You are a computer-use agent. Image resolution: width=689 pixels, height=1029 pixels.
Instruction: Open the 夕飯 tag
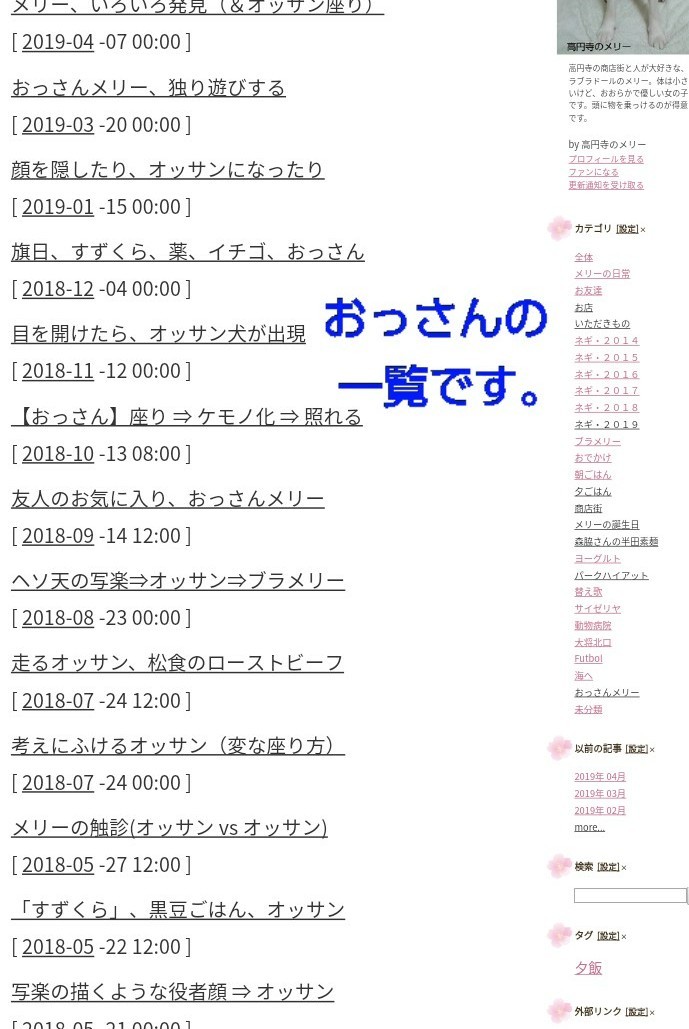[x=588, y=968]
